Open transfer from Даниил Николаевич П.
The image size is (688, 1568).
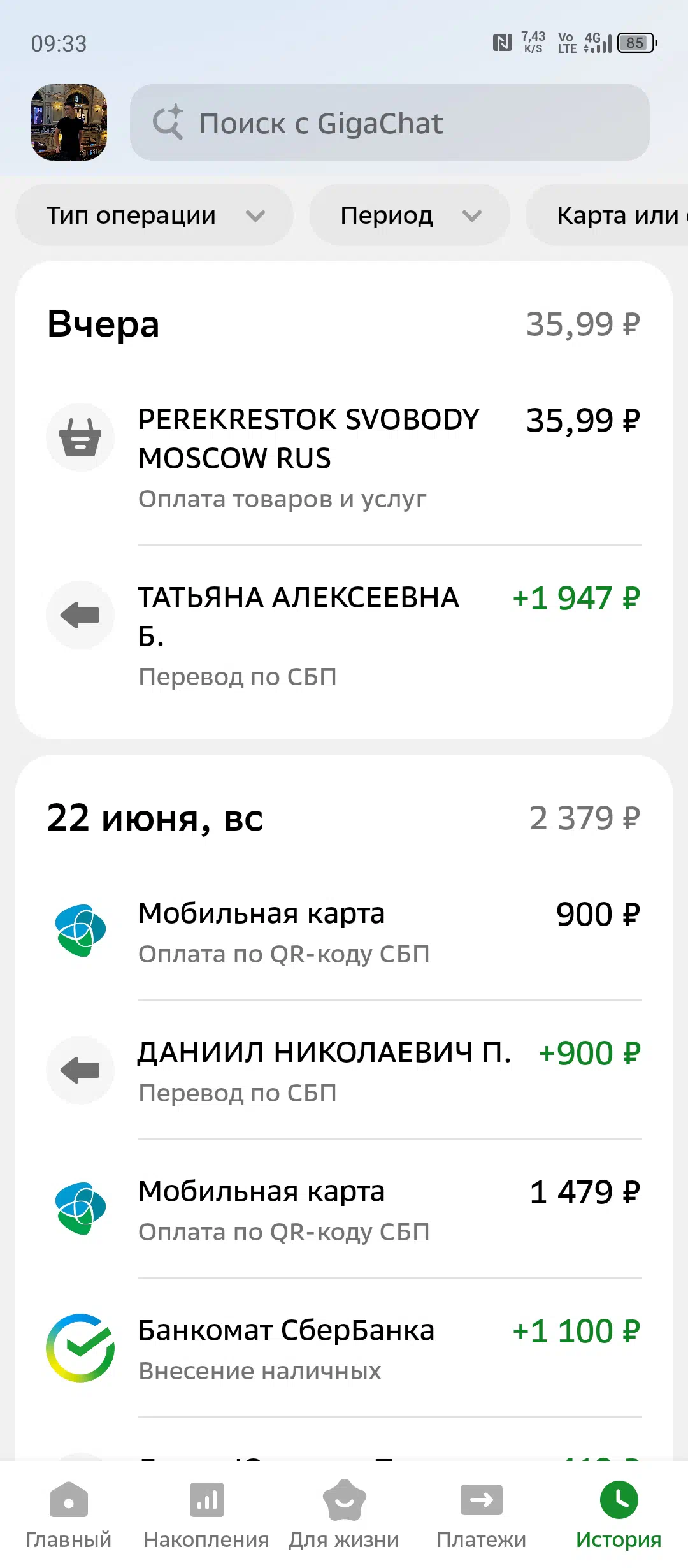tap(344, 1071)
